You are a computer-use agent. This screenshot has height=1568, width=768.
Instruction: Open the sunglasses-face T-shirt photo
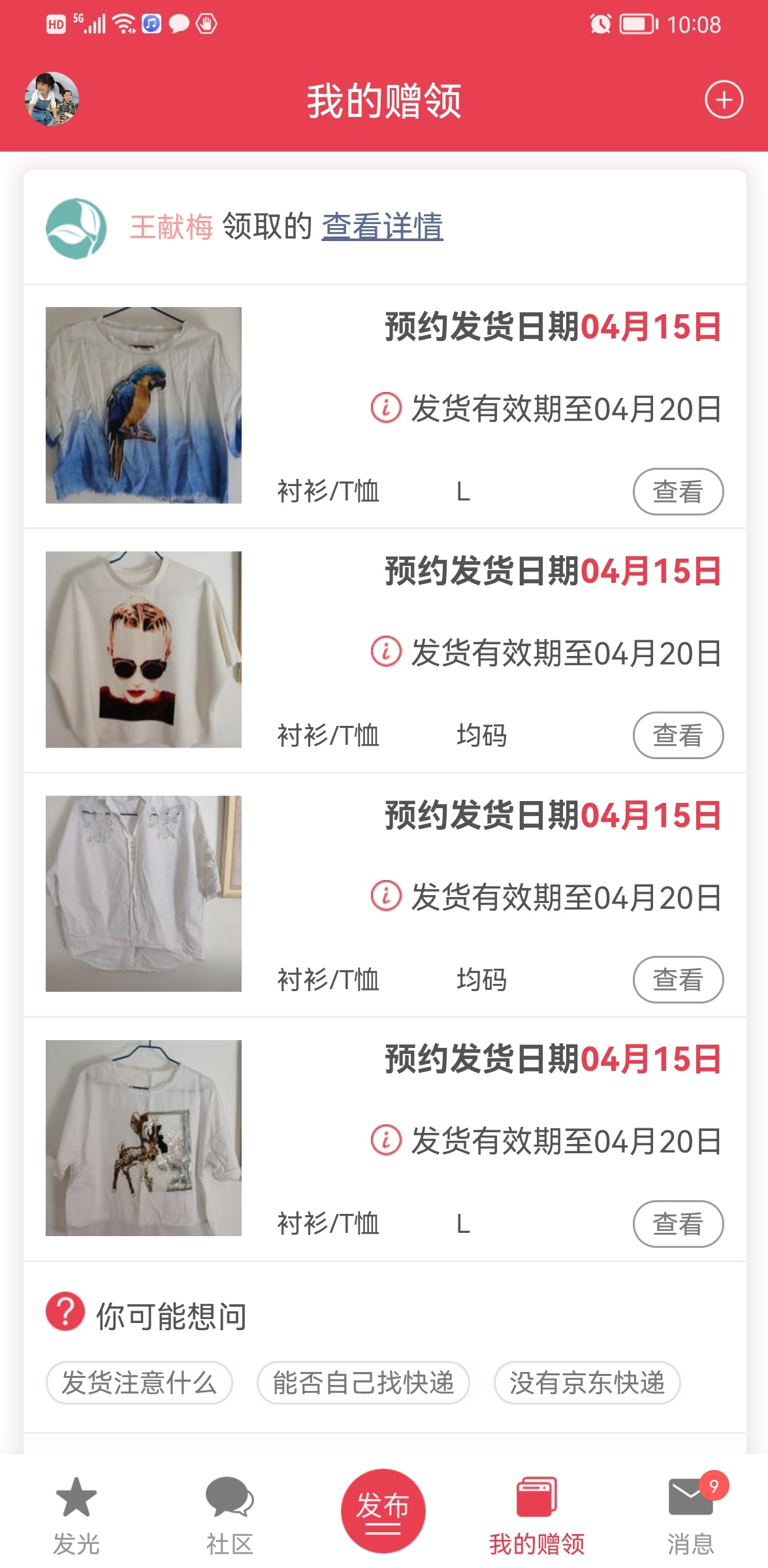pos(144,649)
